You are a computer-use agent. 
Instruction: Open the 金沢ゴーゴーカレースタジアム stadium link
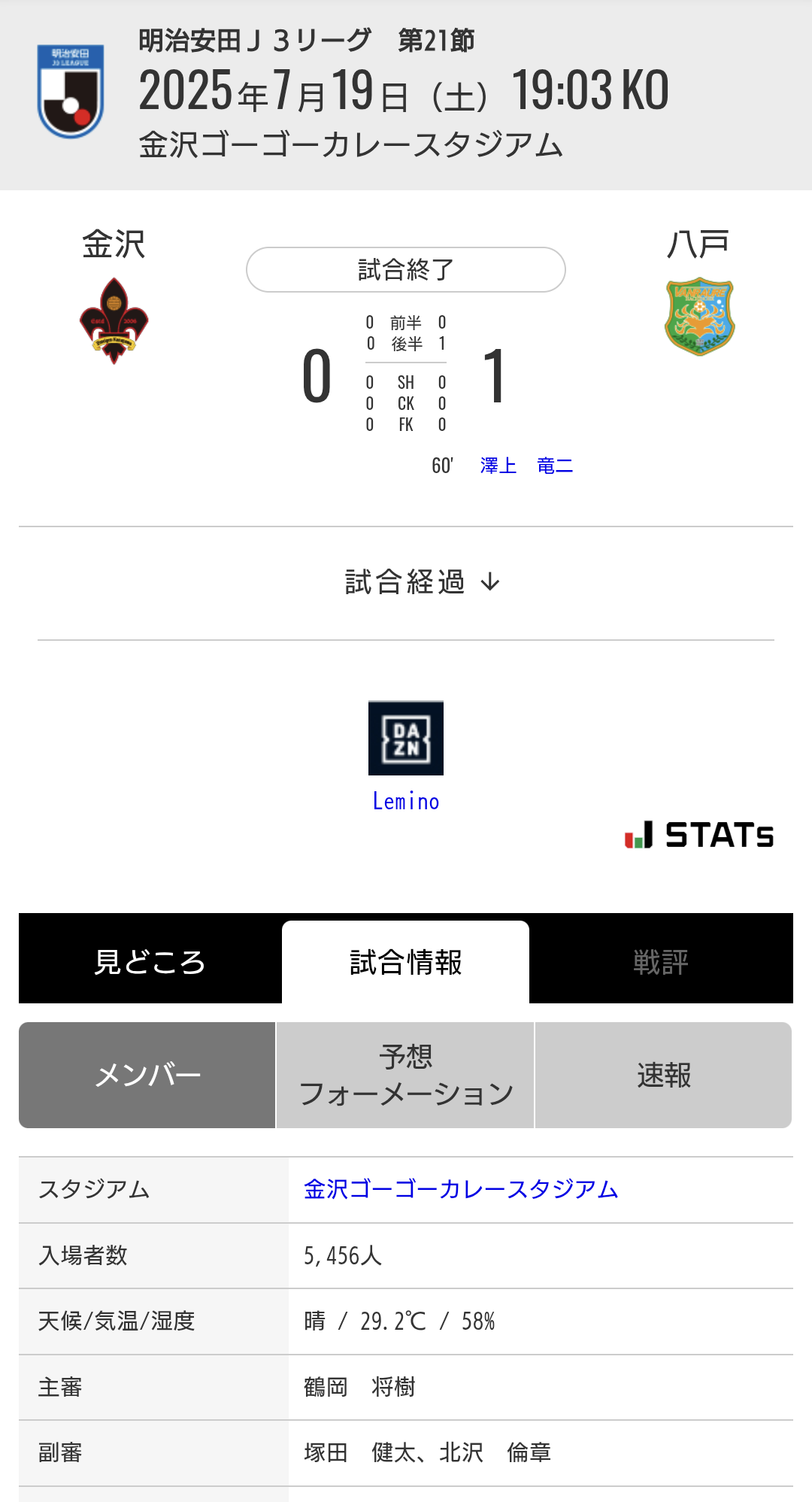click(x=461, y=1189)
